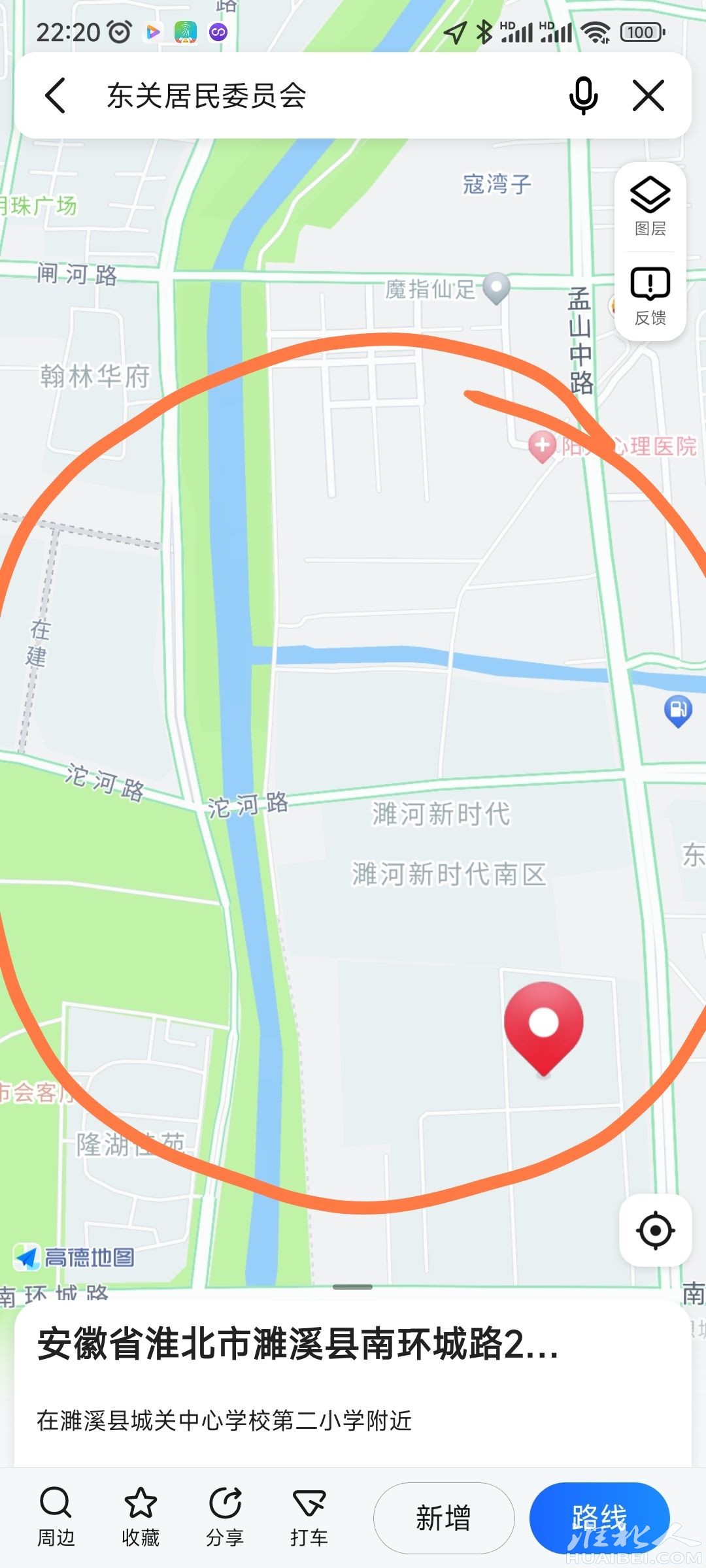Tap the 魔指仙足 map marker
Viewport: 706px width, 1568px height.
(x=496, y=287)
